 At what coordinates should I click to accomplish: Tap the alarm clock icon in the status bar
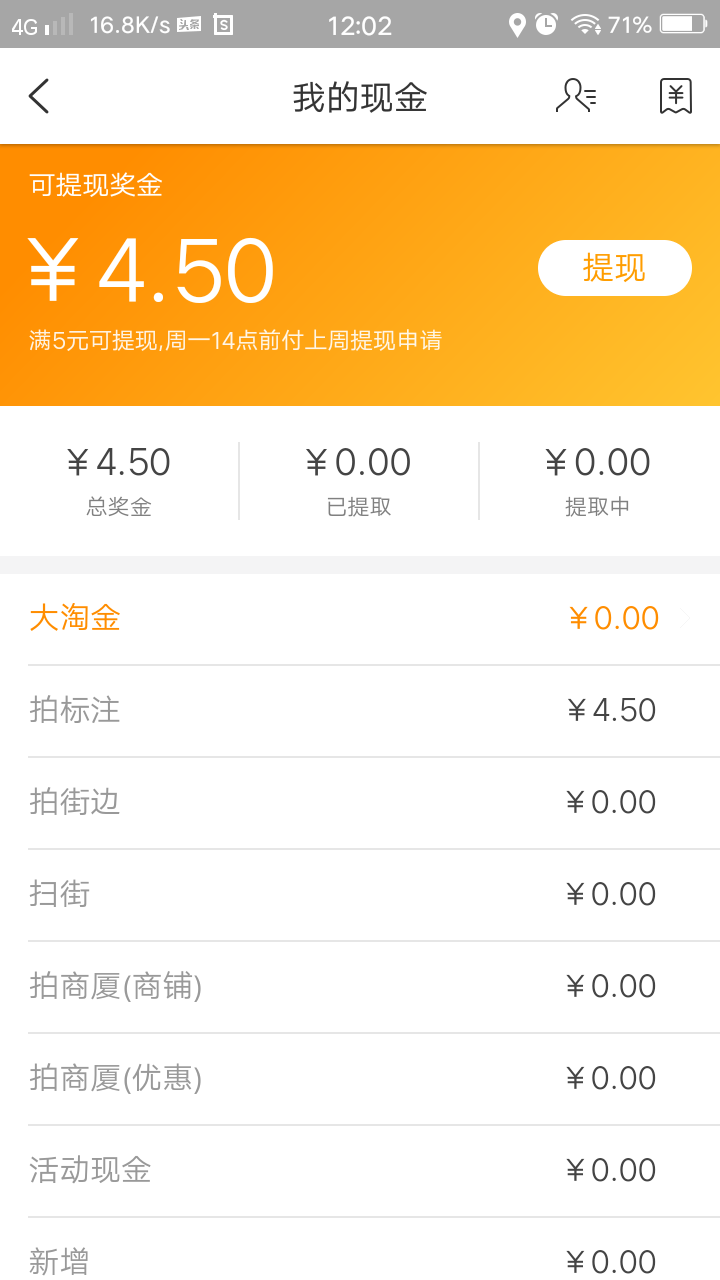pyautogui.click(x=546, y=25)
